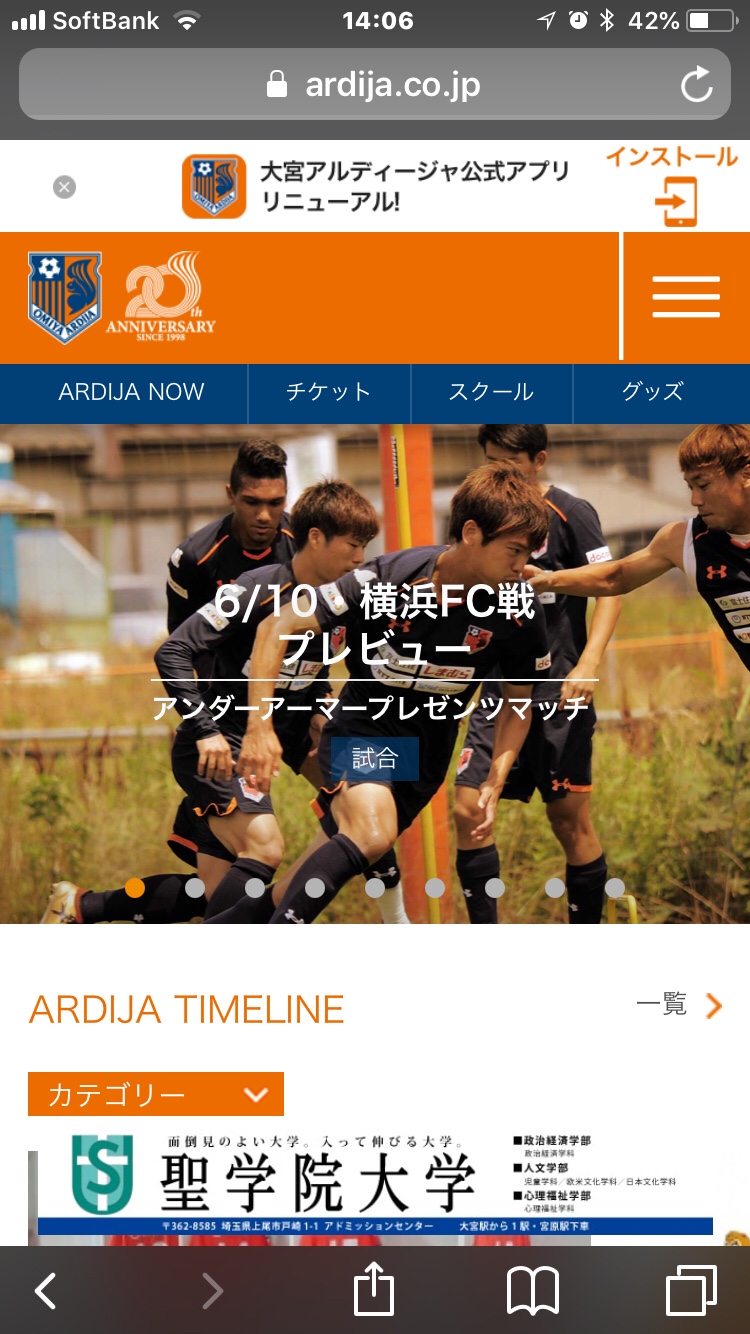The image size is (750, 1334).
Task: Tap インストール to install the app
Action: click(672, 186)
